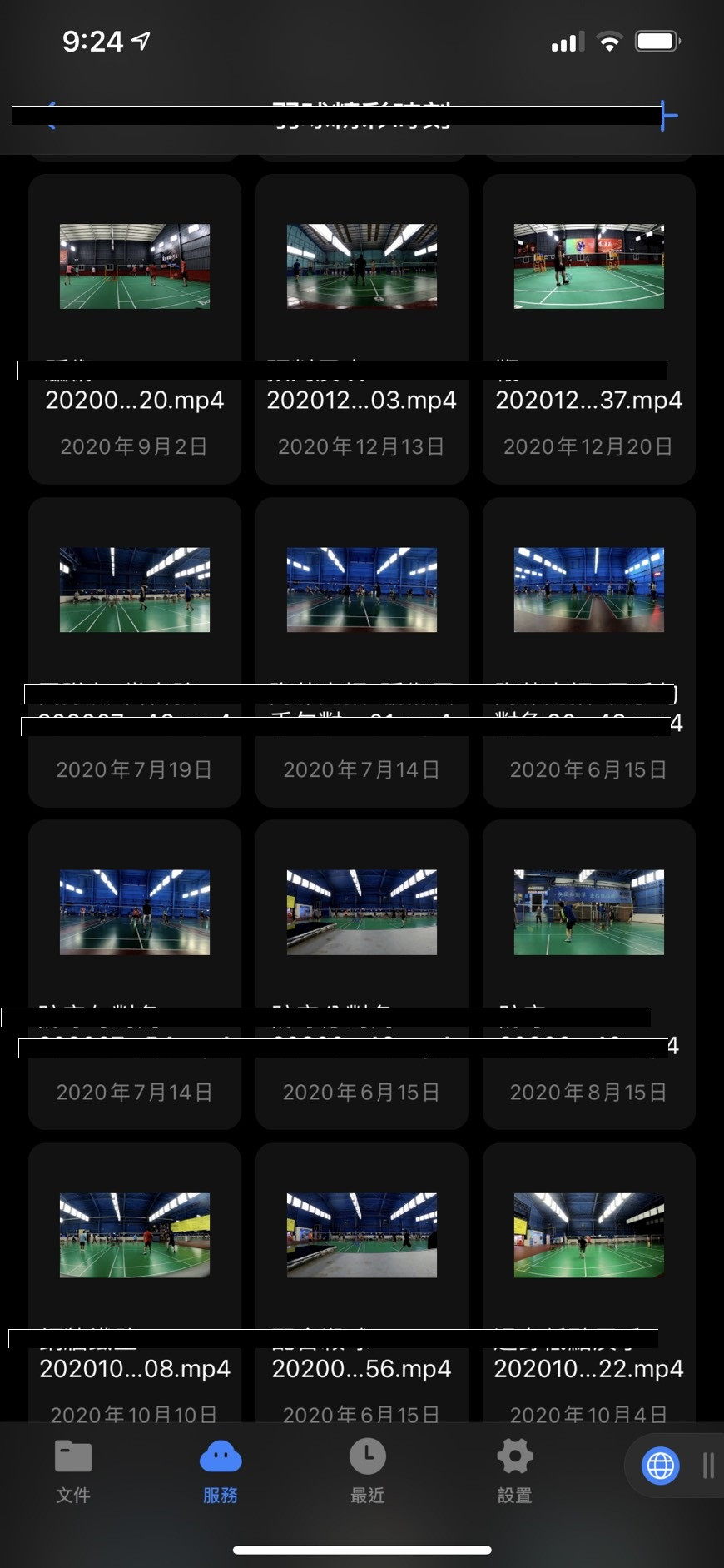
Task: Open video file 202010...22.mp4
Action: coord(589,1235)
